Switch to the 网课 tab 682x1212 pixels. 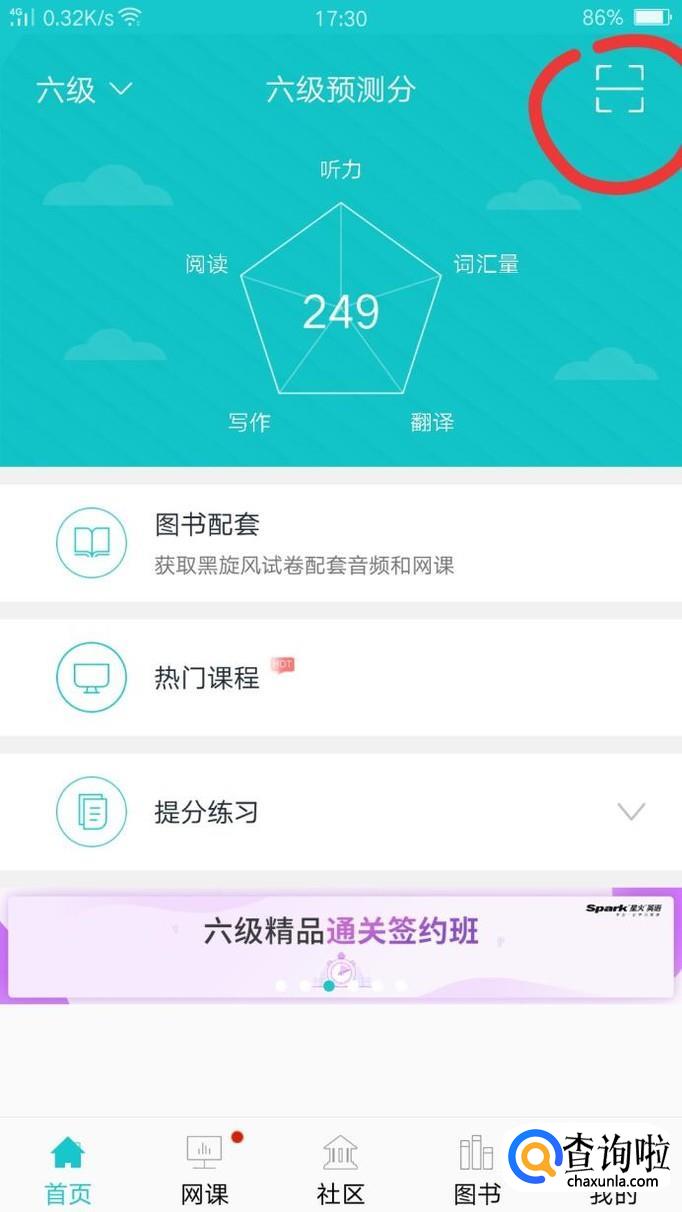coord(205,1168)
